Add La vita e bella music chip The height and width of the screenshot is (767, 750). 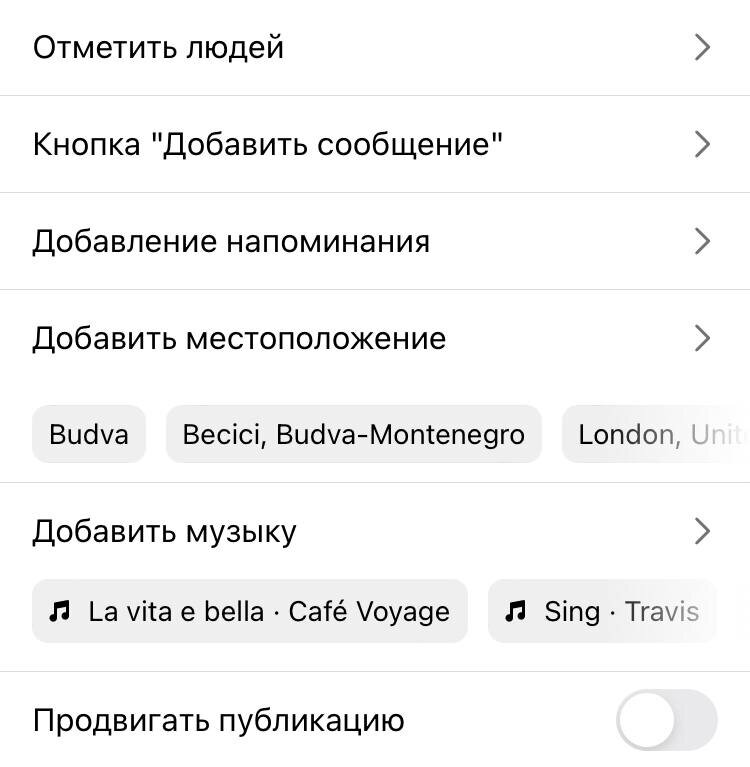250,611
